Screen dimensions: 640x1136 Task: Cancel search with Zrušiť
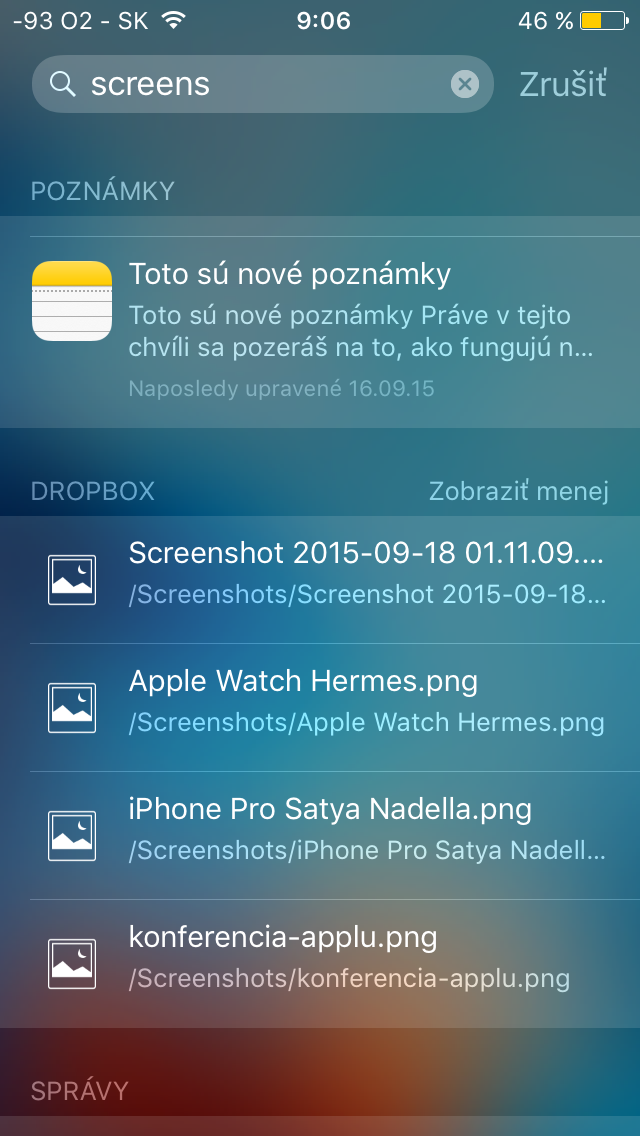[563, 84]
